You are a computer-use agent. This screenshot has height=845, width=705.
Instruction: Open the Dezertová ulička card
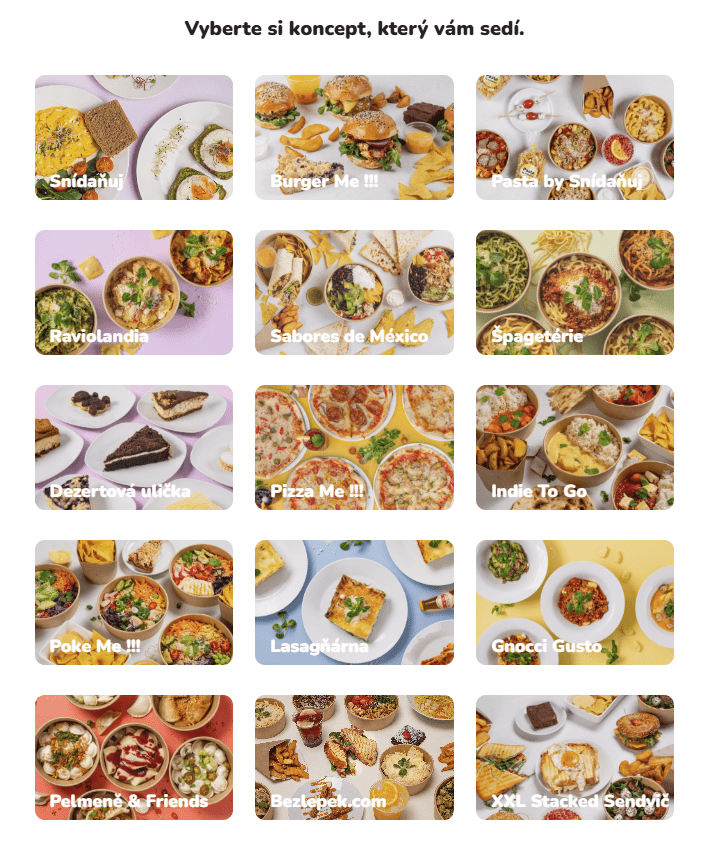click(134, 448)
